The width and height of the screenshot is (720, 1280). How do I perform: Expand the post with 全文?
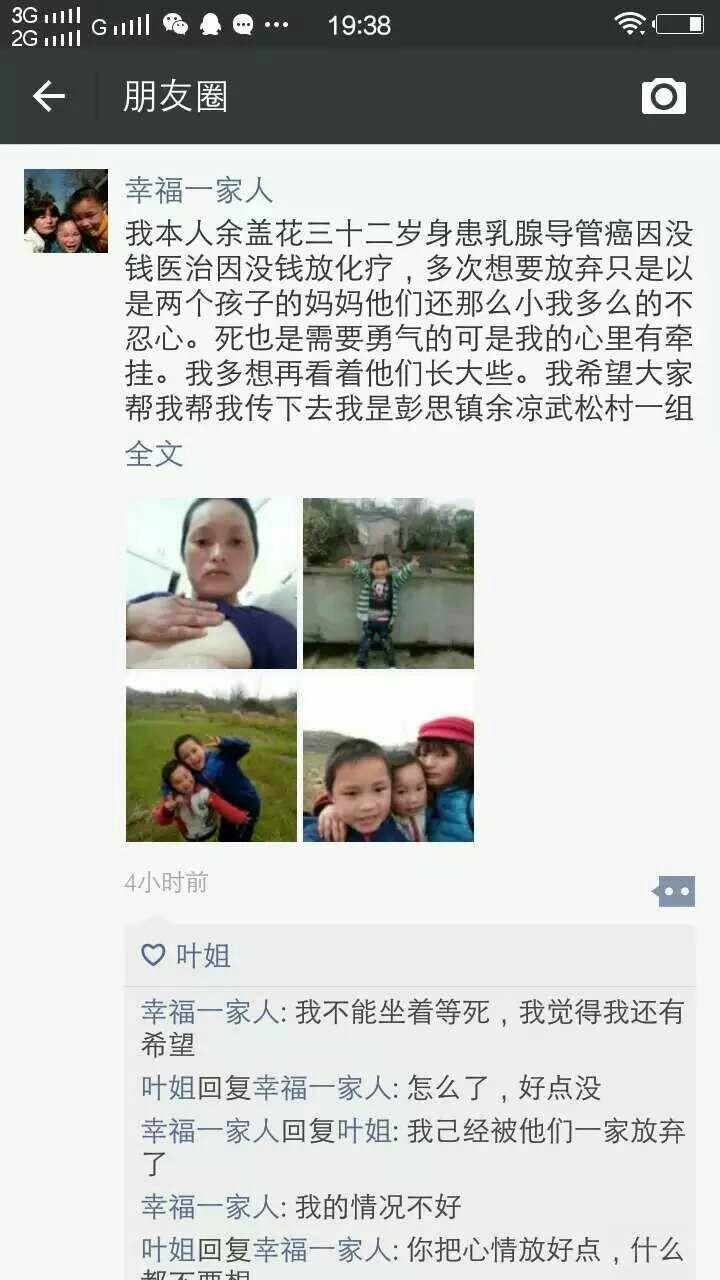(154, 453)
